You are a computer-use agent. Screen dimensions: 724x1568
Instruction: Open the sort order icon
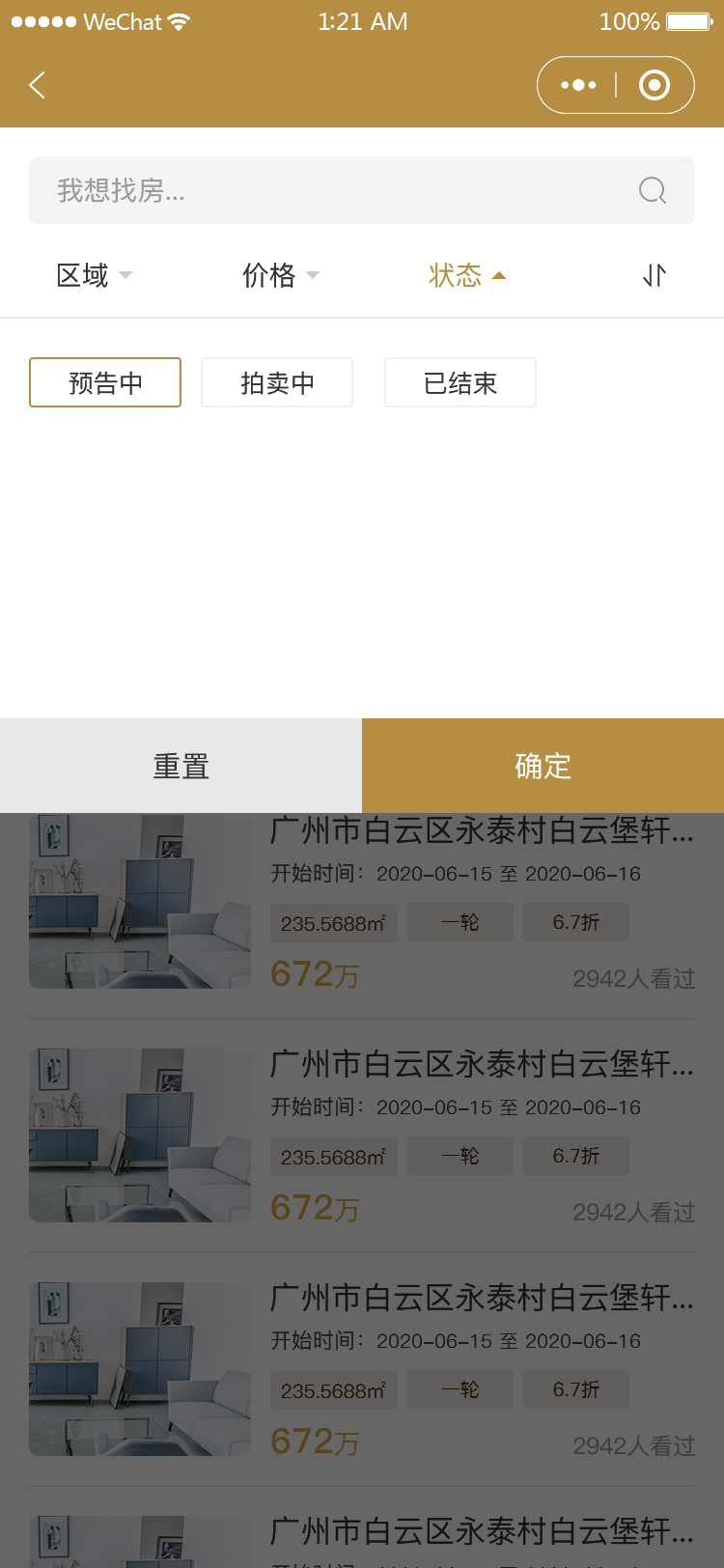click(654, 275)
